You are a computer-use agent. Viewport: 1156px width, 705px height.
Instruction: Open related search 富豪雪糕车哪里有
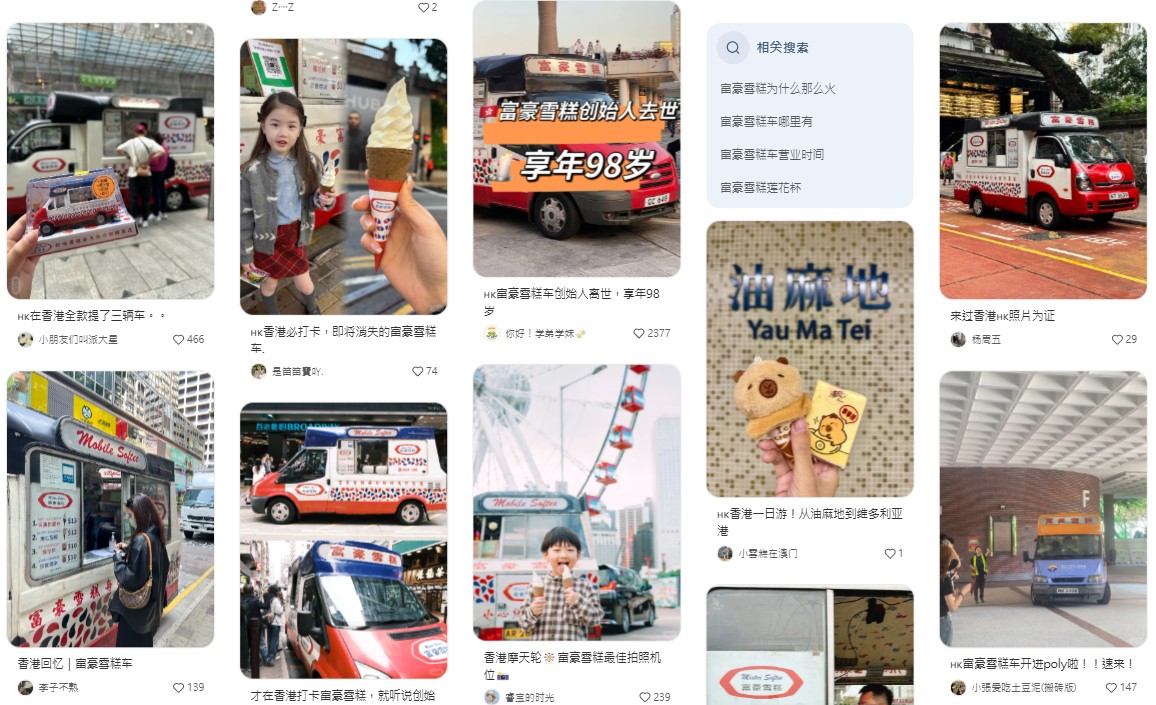(766, 122)
